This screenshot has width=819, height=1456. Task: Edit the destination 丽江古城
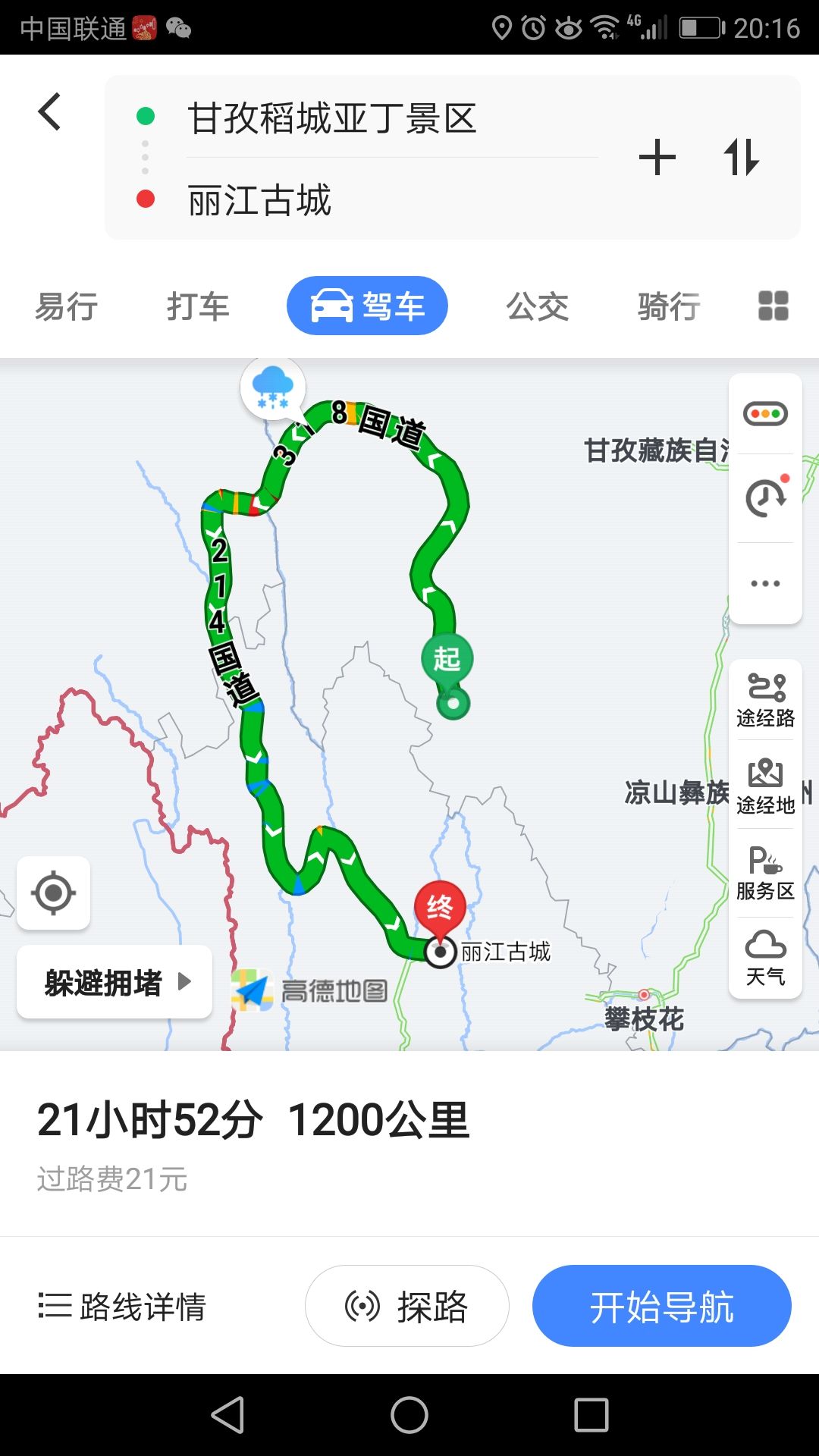[259, 200]
